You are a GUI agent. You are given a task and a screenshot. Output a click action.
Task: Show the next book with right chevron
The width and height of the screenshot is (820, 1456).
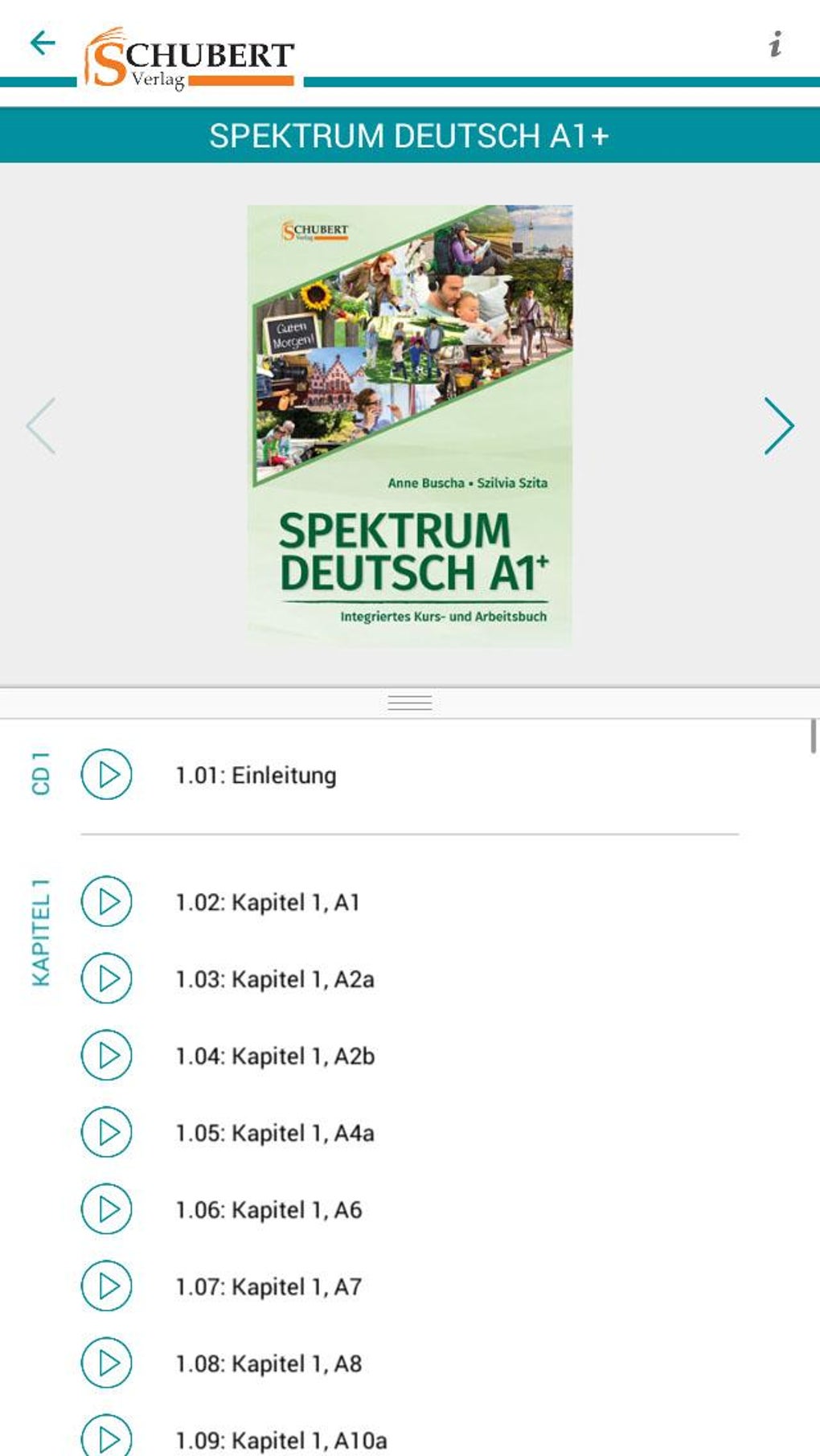point(778,426)
